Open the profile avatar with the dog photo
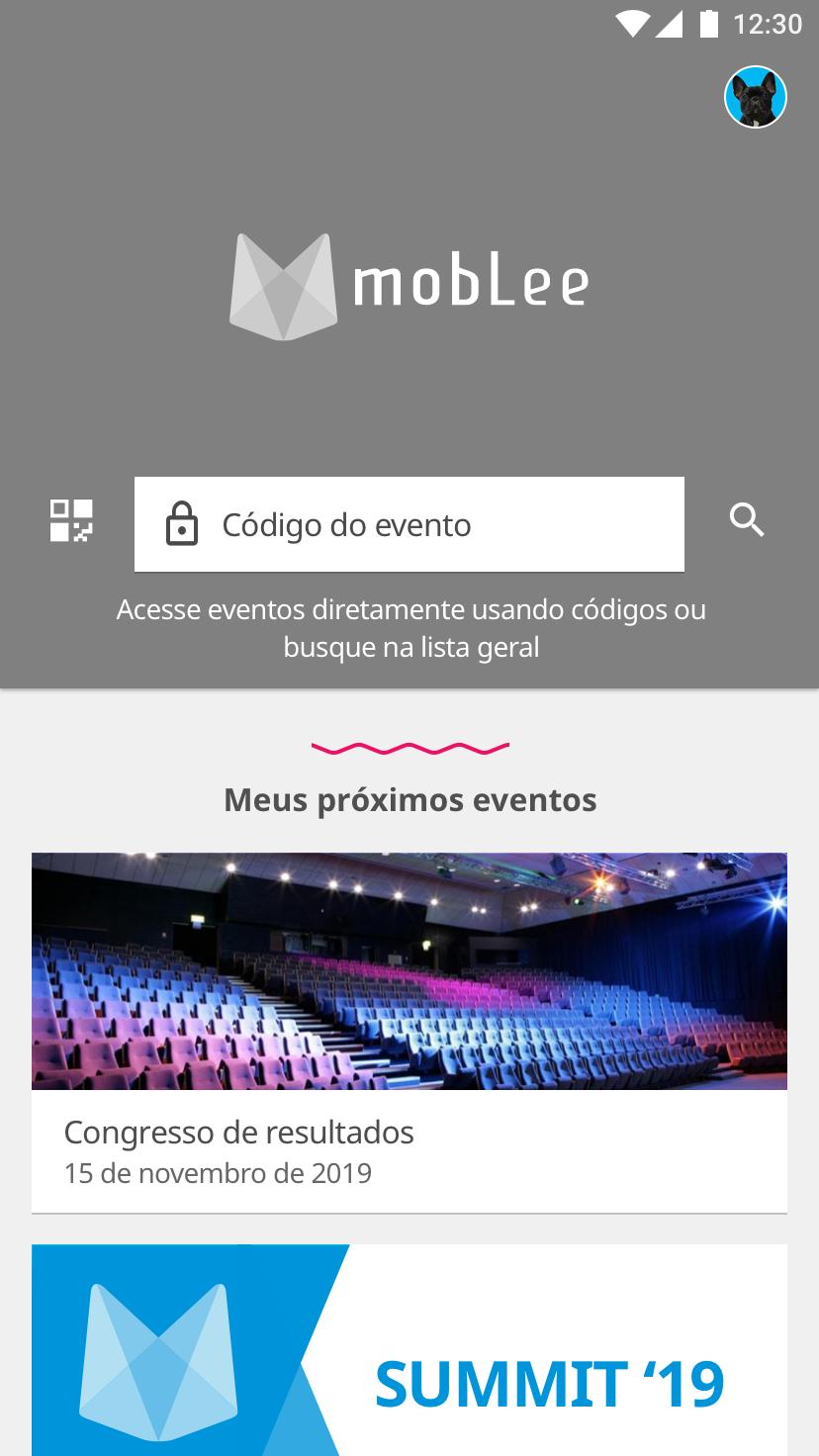This screenshot has height=1456, width=819. click(755, 97)
